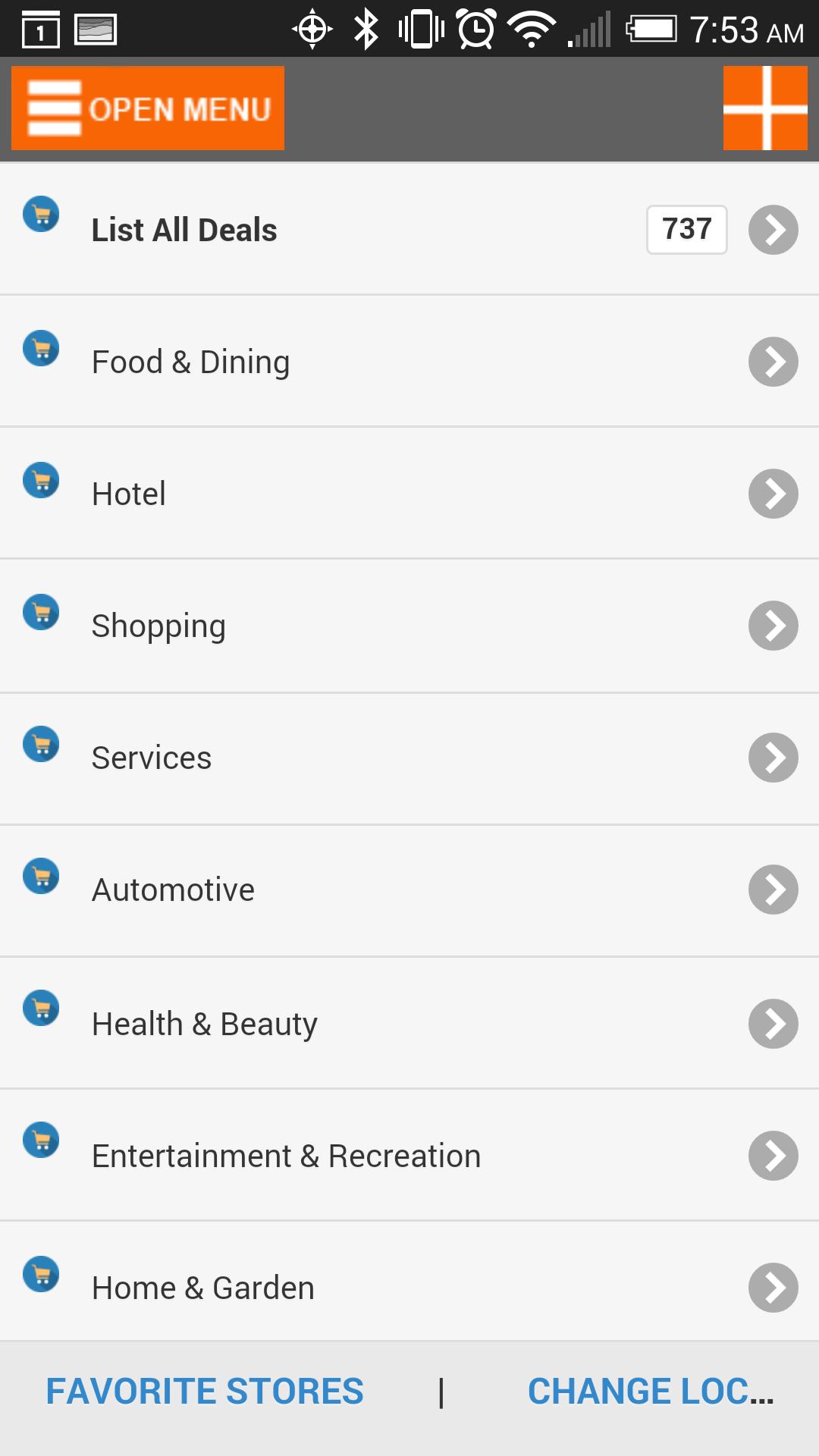Select the cart icon beside Services
Viewport: 819px width, 1456px height.
pyautogui.click(x=42, y=745)
